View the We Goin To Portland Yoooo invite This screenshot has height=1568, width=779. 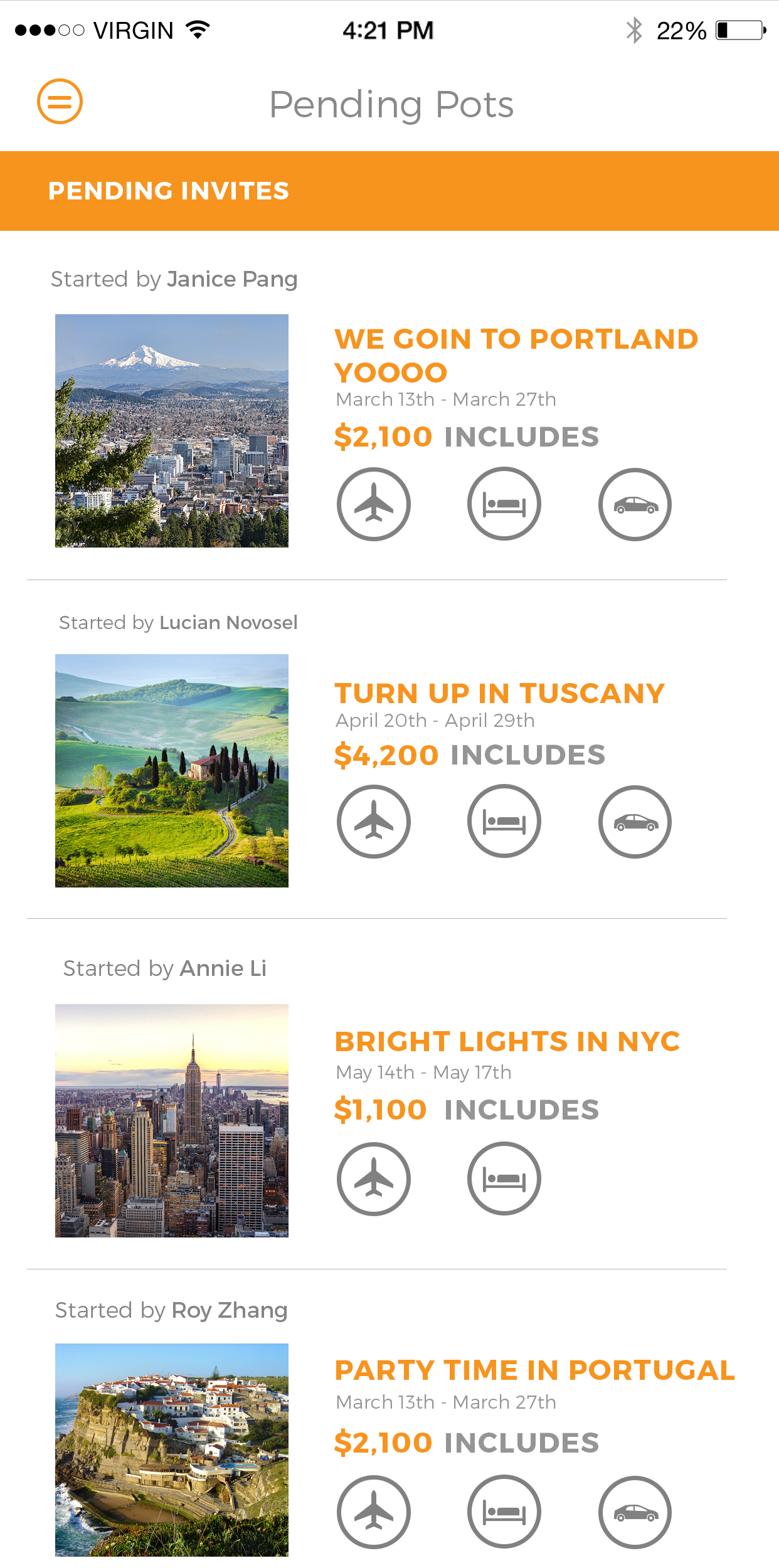pos(516,355)
